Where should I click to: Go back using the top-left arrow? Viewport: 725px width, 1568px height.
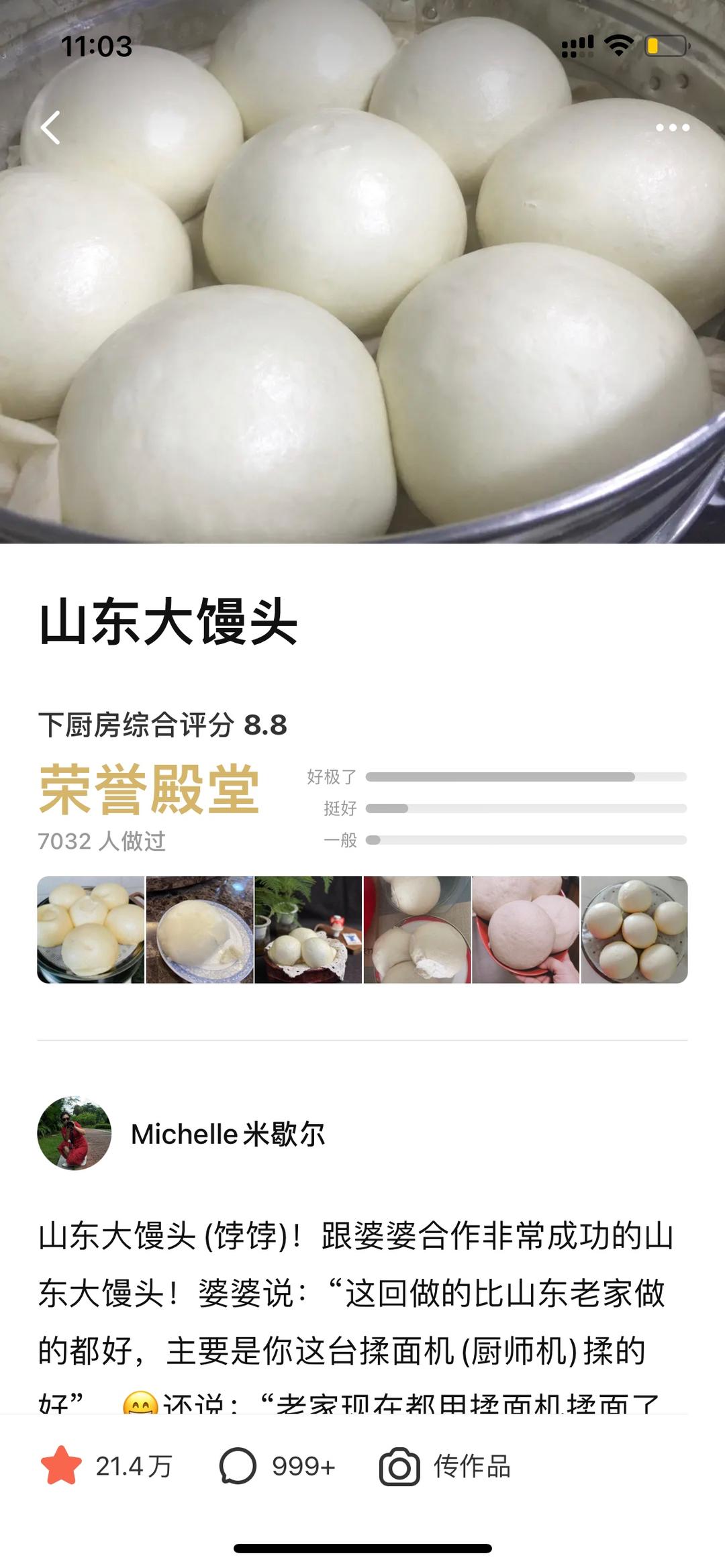tap(51, 127)
